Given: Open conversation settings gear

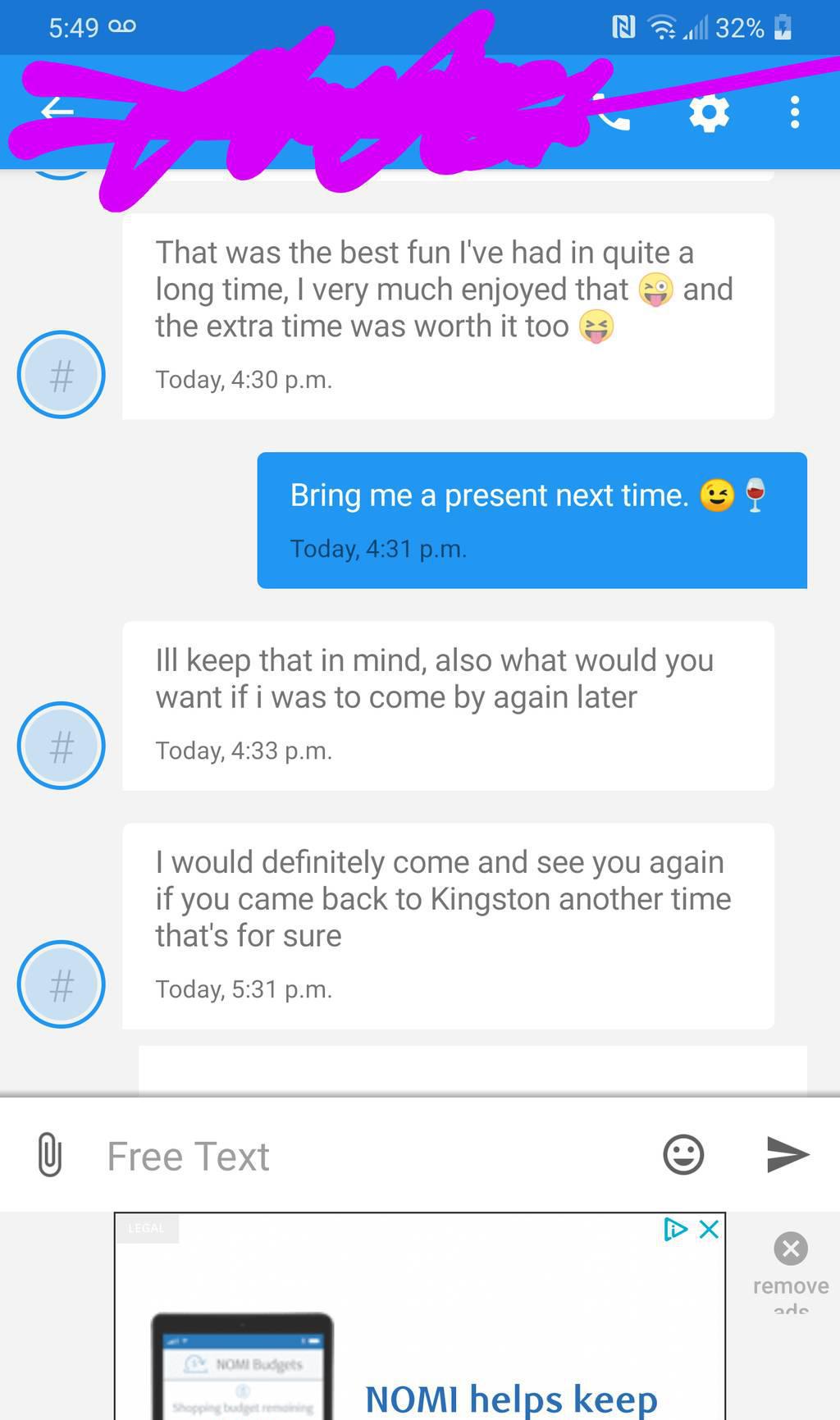Looking at the screenshot, I should (x=710, y=112).
